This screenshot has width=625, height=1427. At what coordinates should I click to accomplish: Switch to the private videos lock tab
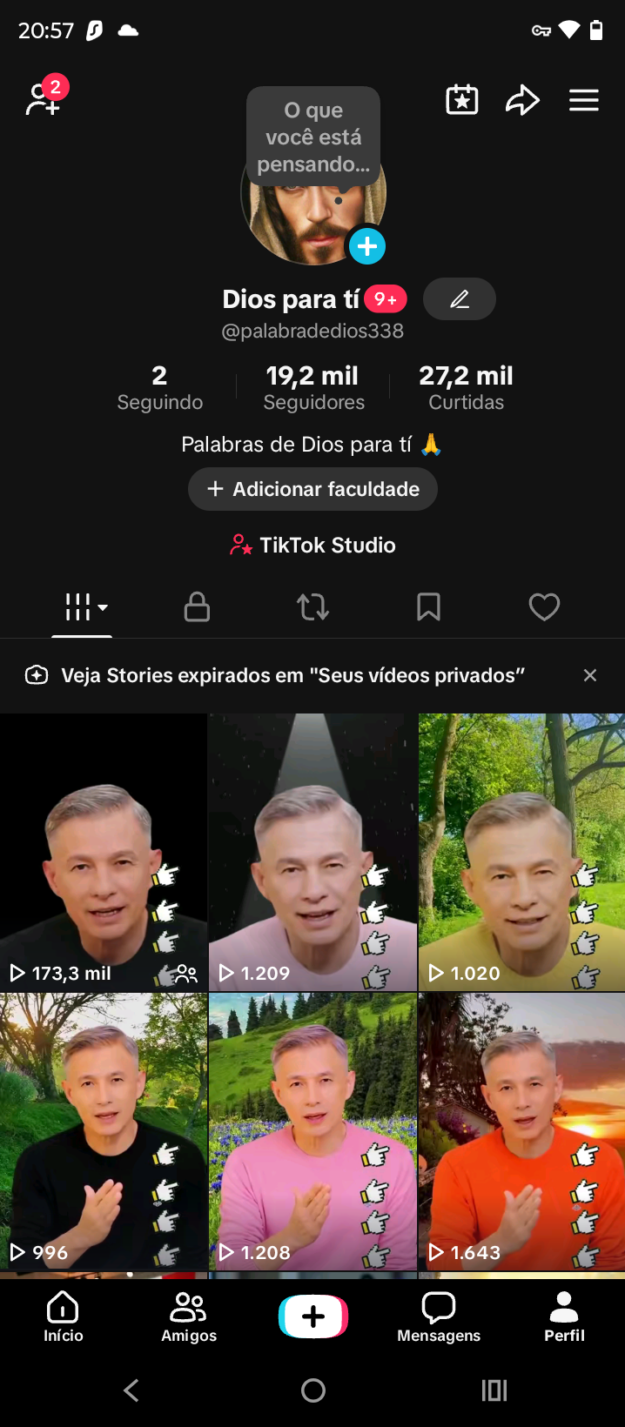click(197, 607)
